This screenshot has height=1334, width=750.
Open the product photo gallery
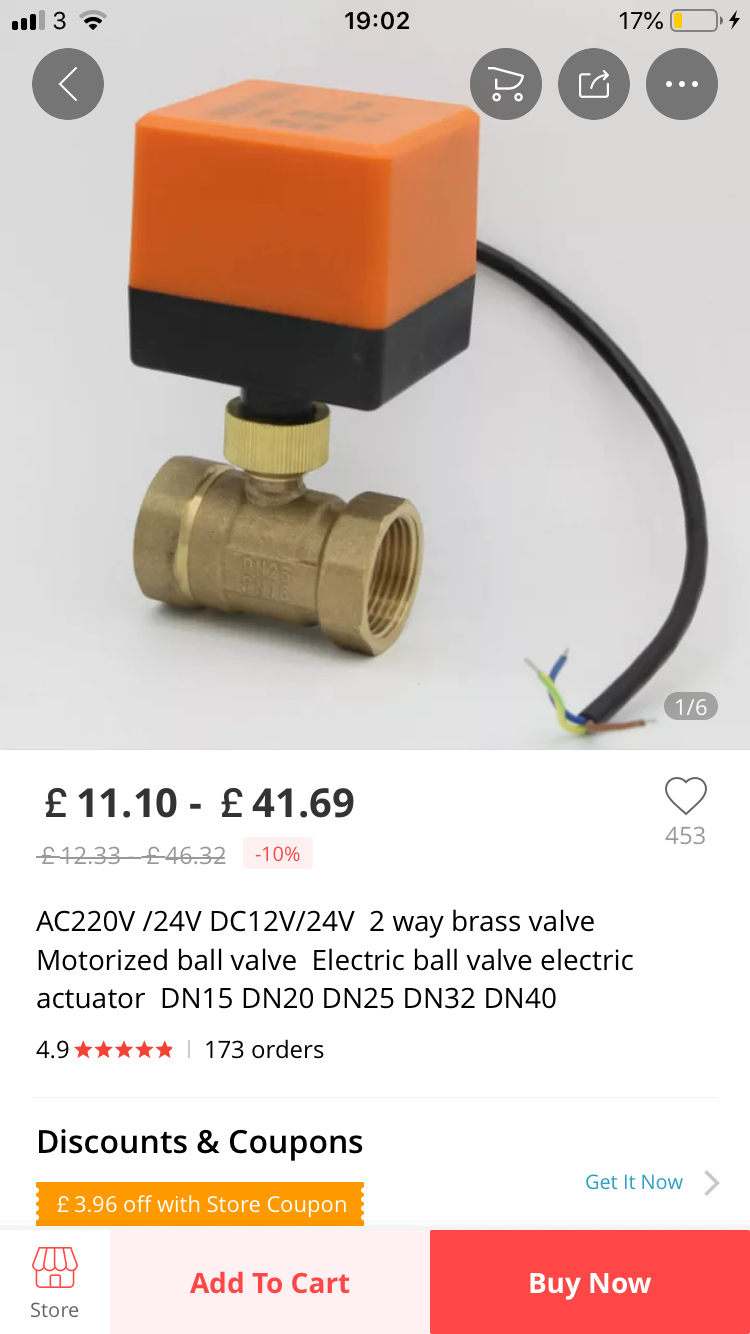(x=375, y=400)
